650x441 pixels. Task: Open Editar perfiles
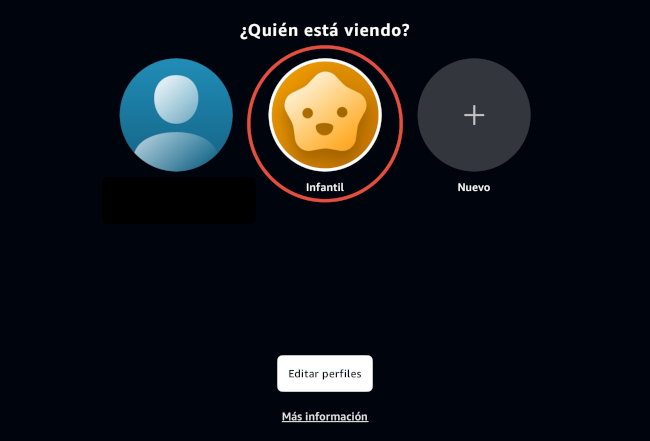[325, 374]
